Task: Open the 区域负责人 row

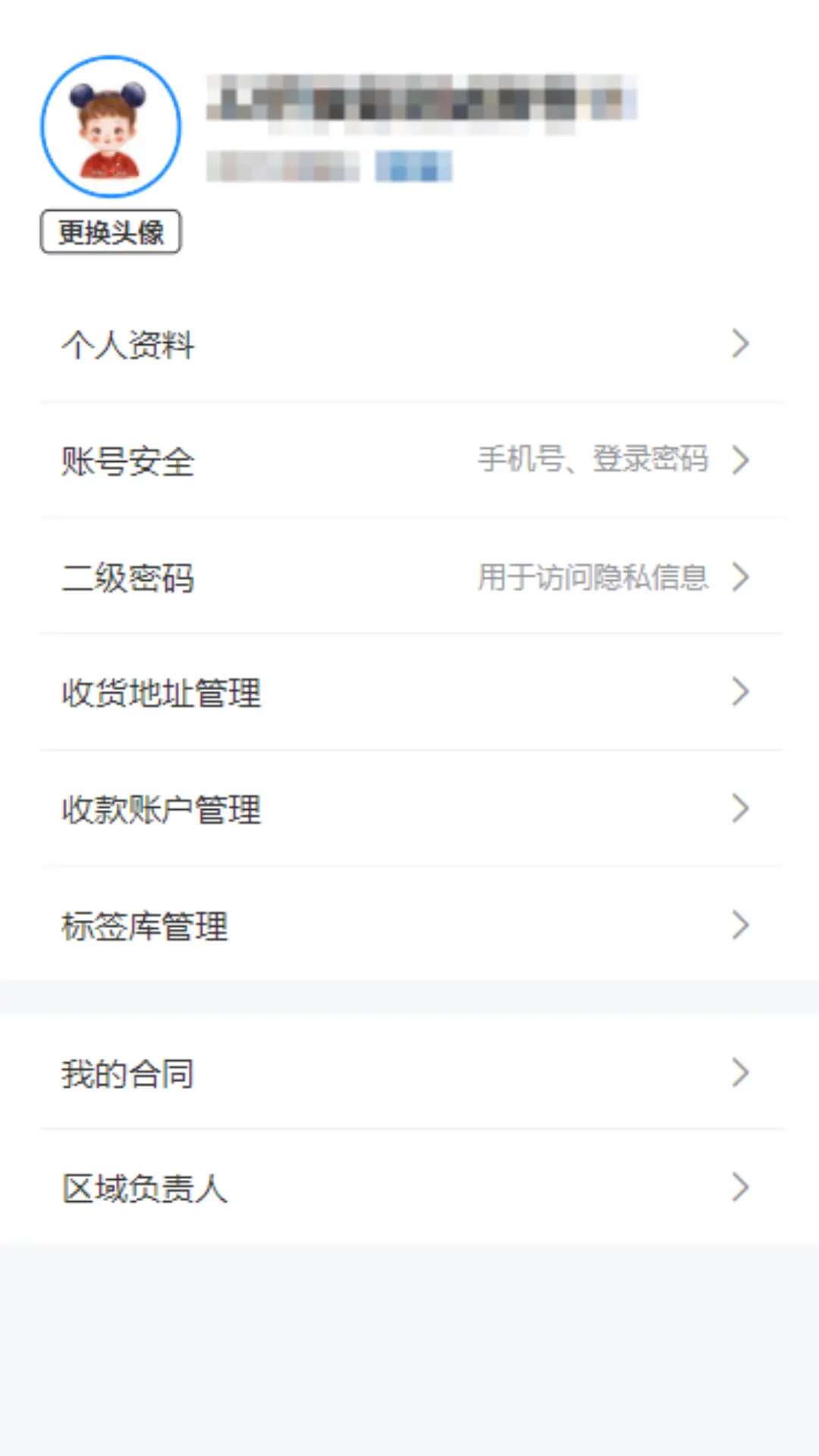Action: pos(411,1188)
